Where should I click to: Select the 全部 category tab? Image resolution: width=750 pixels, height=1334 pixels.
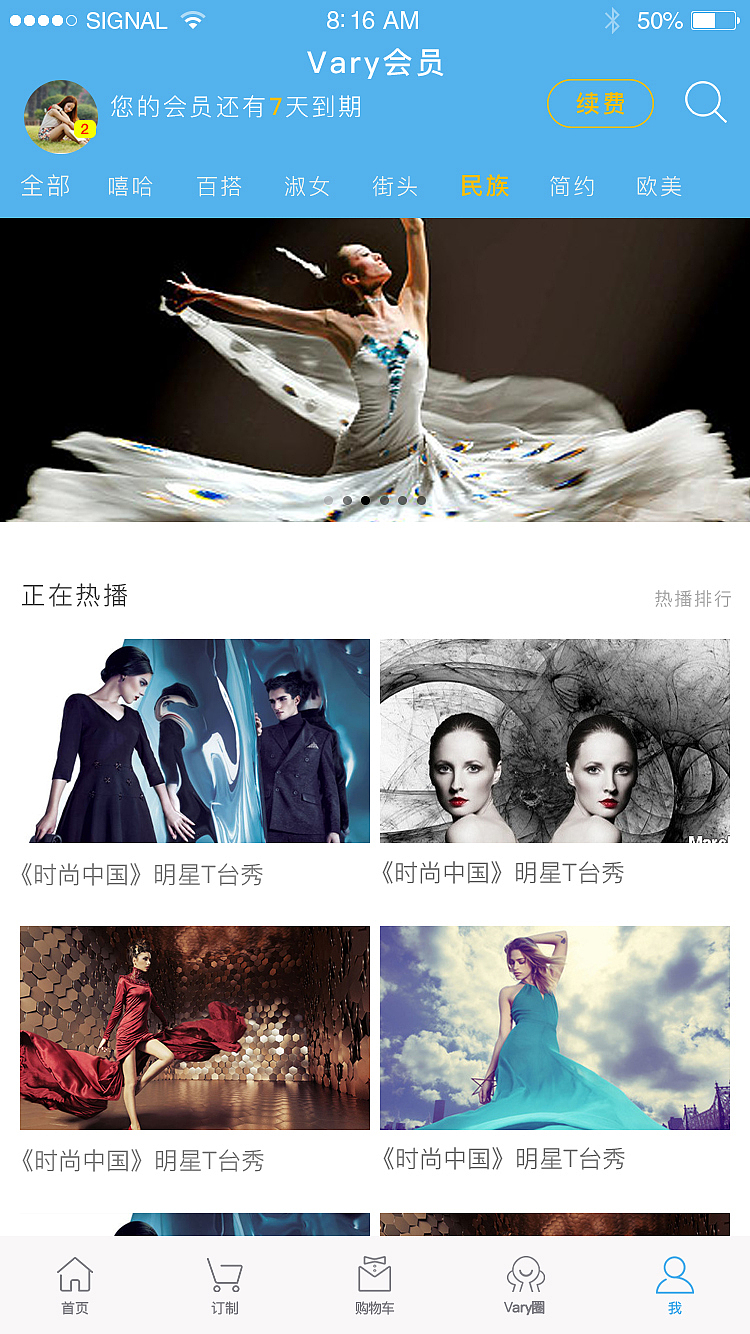coord(46,186)
